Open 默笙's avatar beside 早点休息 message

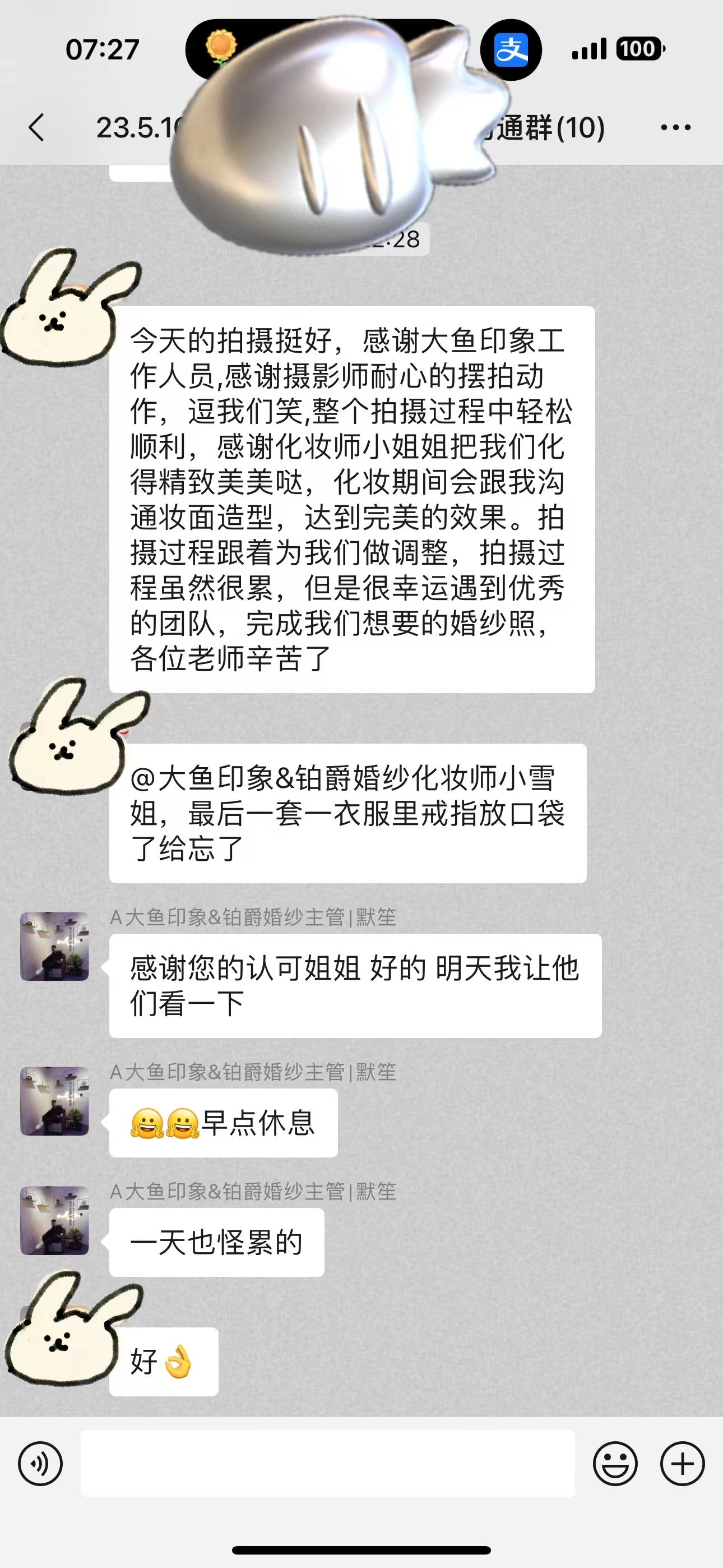point(55,1100)
